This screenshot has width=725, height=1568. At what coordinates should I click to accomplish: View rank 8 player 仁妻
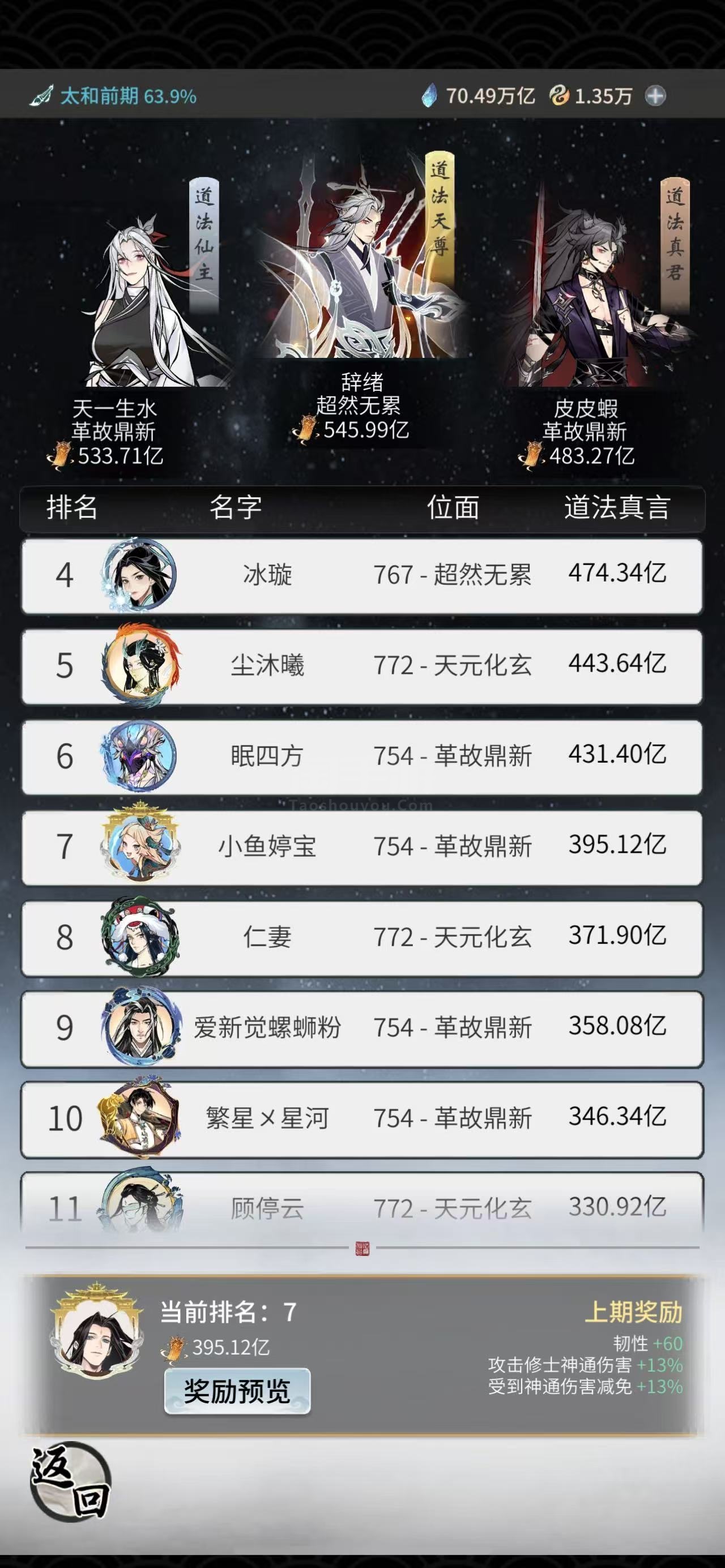click(362, 937)
